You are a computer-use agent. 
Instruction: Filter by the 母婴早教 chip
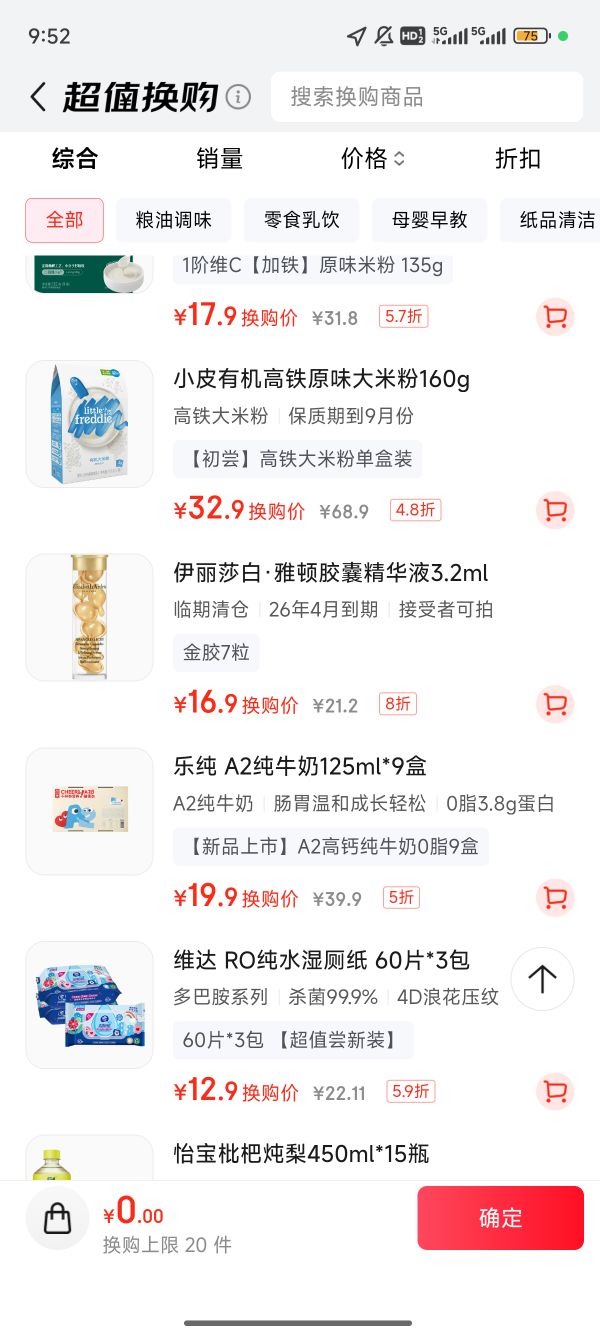(430, 220)
